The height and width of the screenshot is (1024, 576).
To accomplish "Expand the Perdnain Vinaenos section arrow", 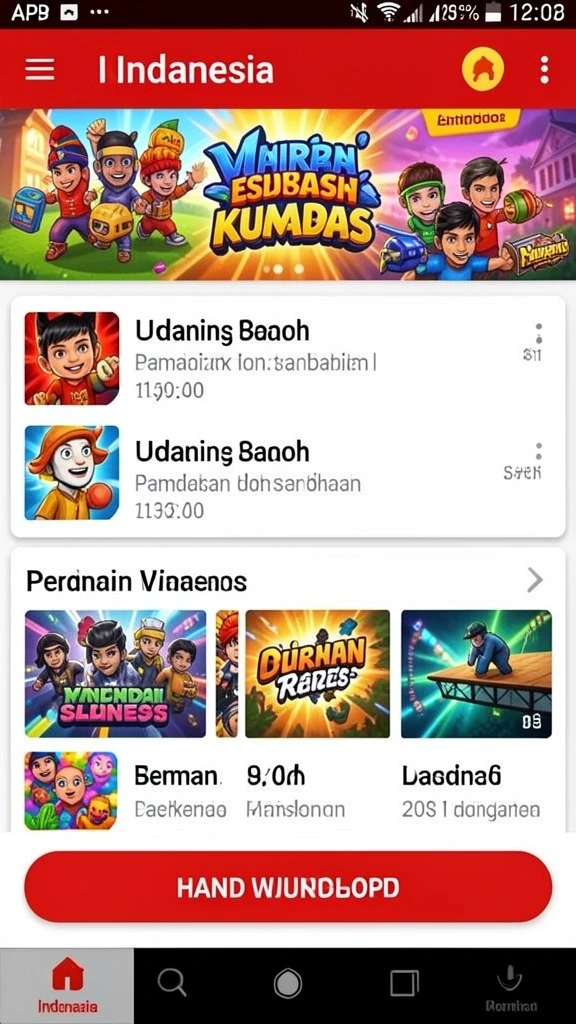I will coord(535,579).
